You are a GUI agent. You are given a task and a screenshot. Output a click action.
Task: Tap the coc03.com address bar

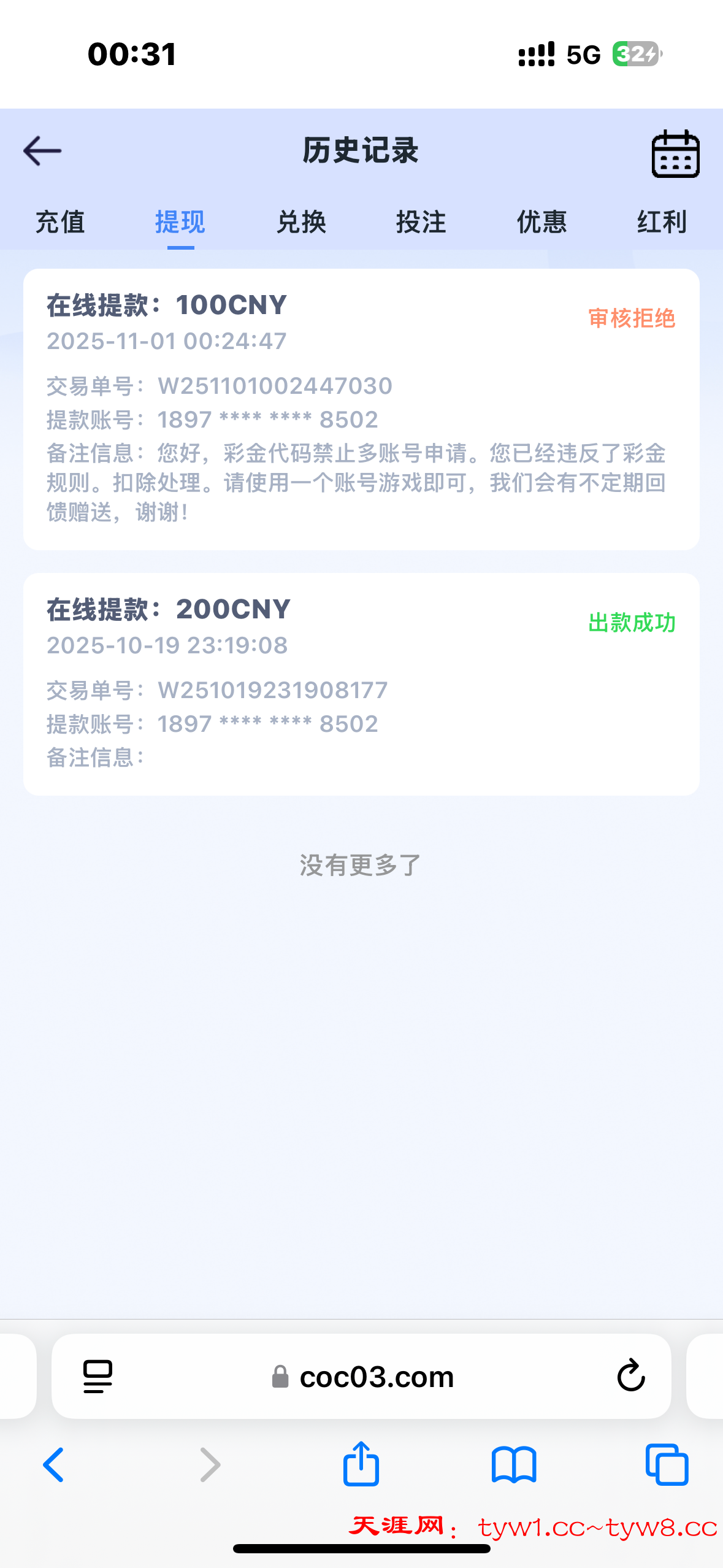pyautogui.click(x=375, y=1376)
